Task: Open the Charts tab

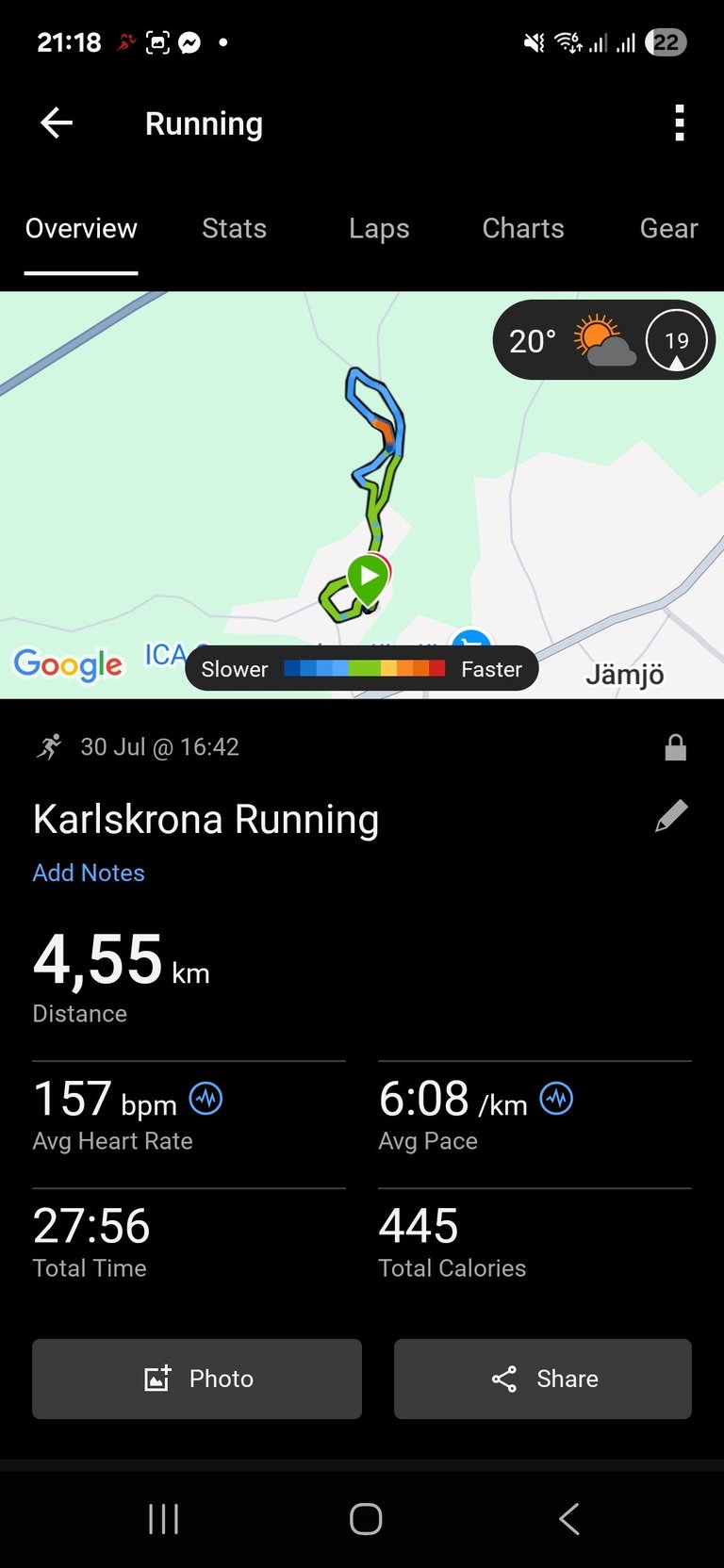Action: (x=523, y=229)
